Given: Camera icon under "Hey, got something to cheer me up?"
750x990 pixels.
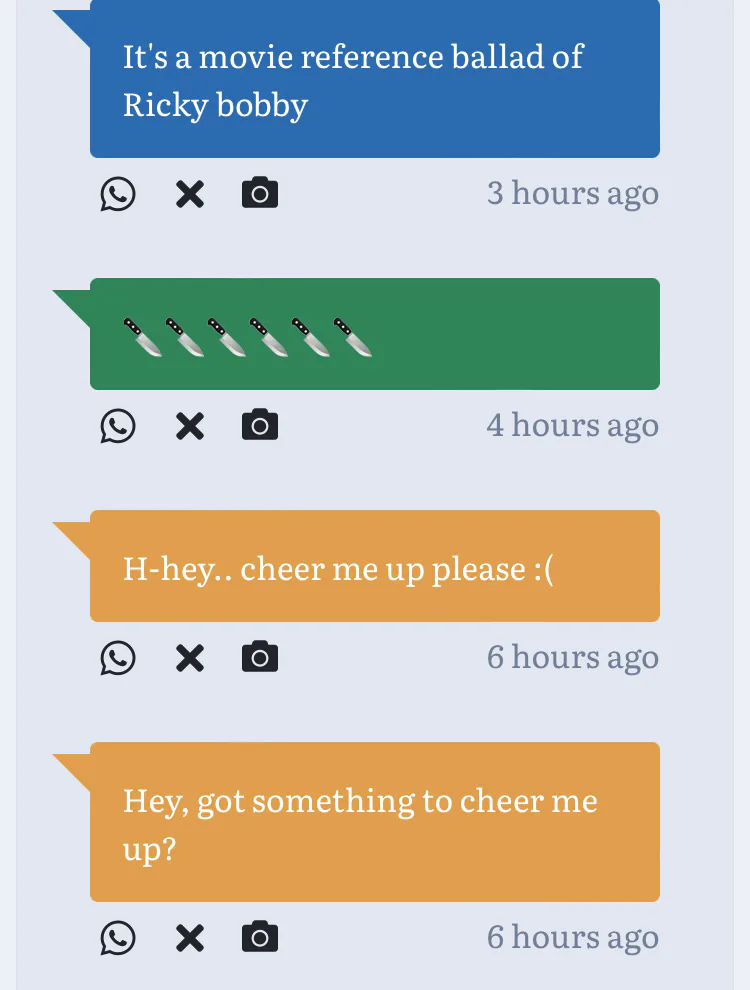Looking at the screenshot, I should 260,937.
